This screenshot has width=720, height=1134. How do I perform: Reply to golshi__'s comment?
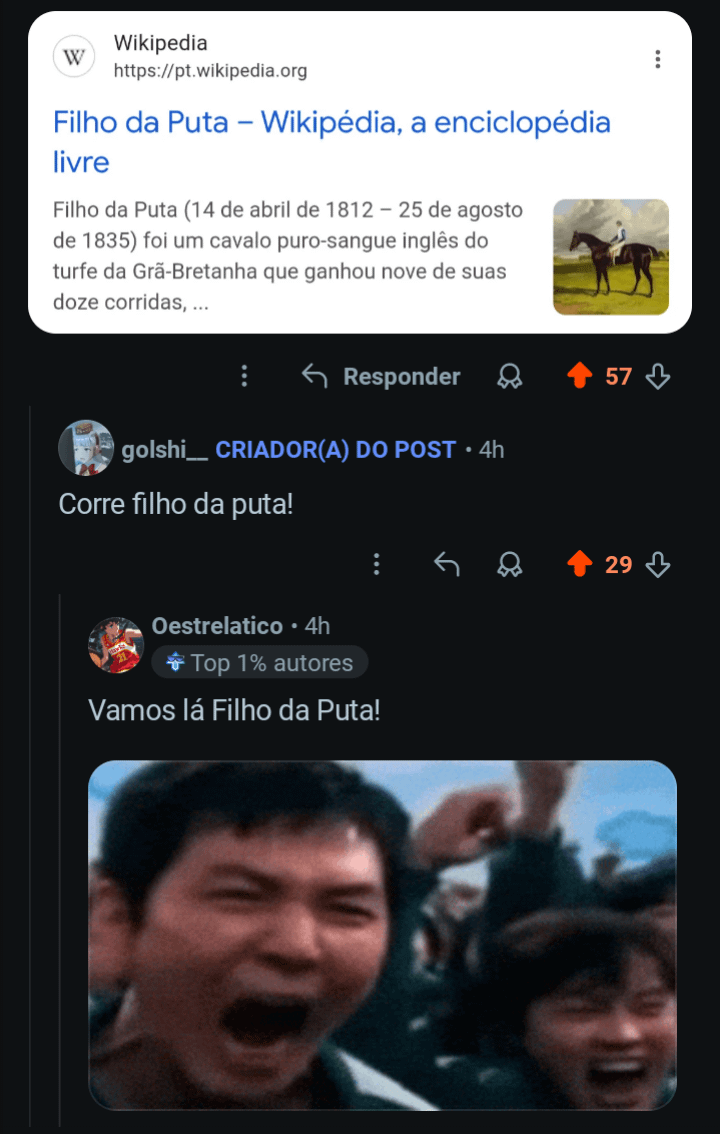[x=446, y=564]
